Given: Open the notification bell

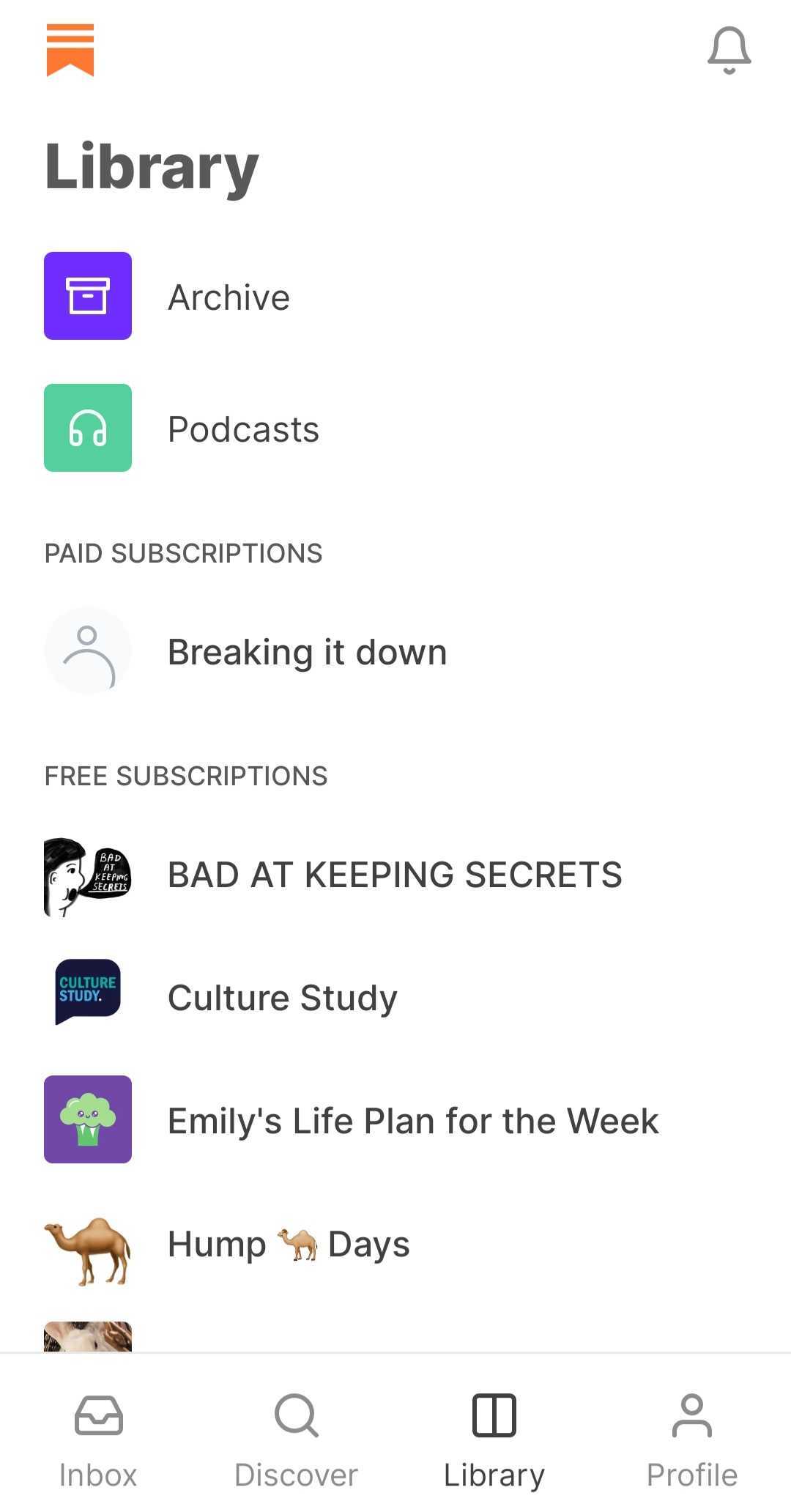Looking at the screenshot, I should 728,50.
